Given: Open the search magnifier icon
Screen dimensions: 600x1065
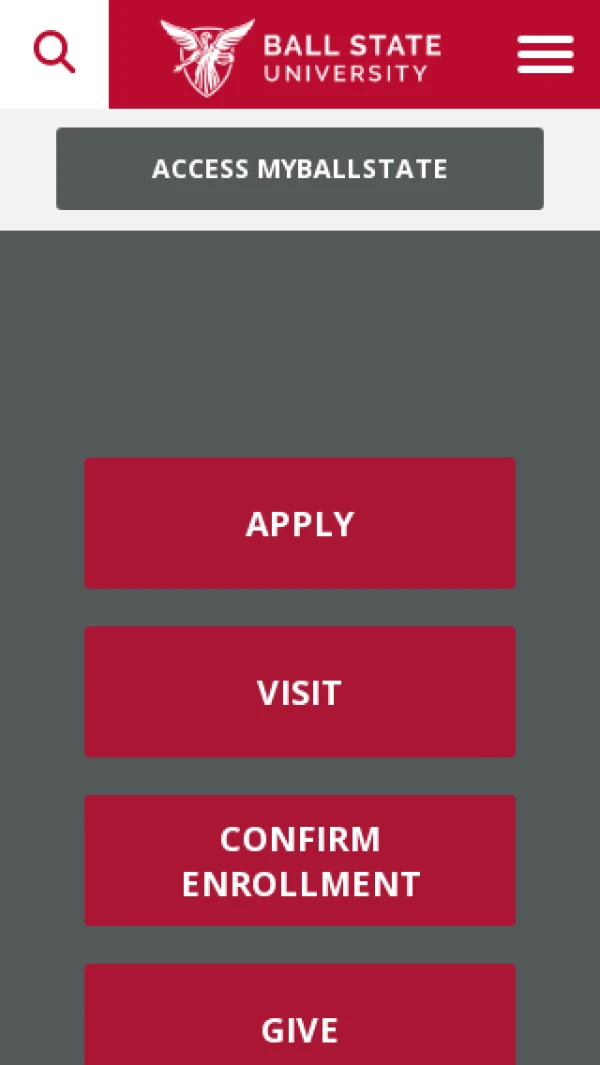Looking at the screenshot, I should [54, 53].
